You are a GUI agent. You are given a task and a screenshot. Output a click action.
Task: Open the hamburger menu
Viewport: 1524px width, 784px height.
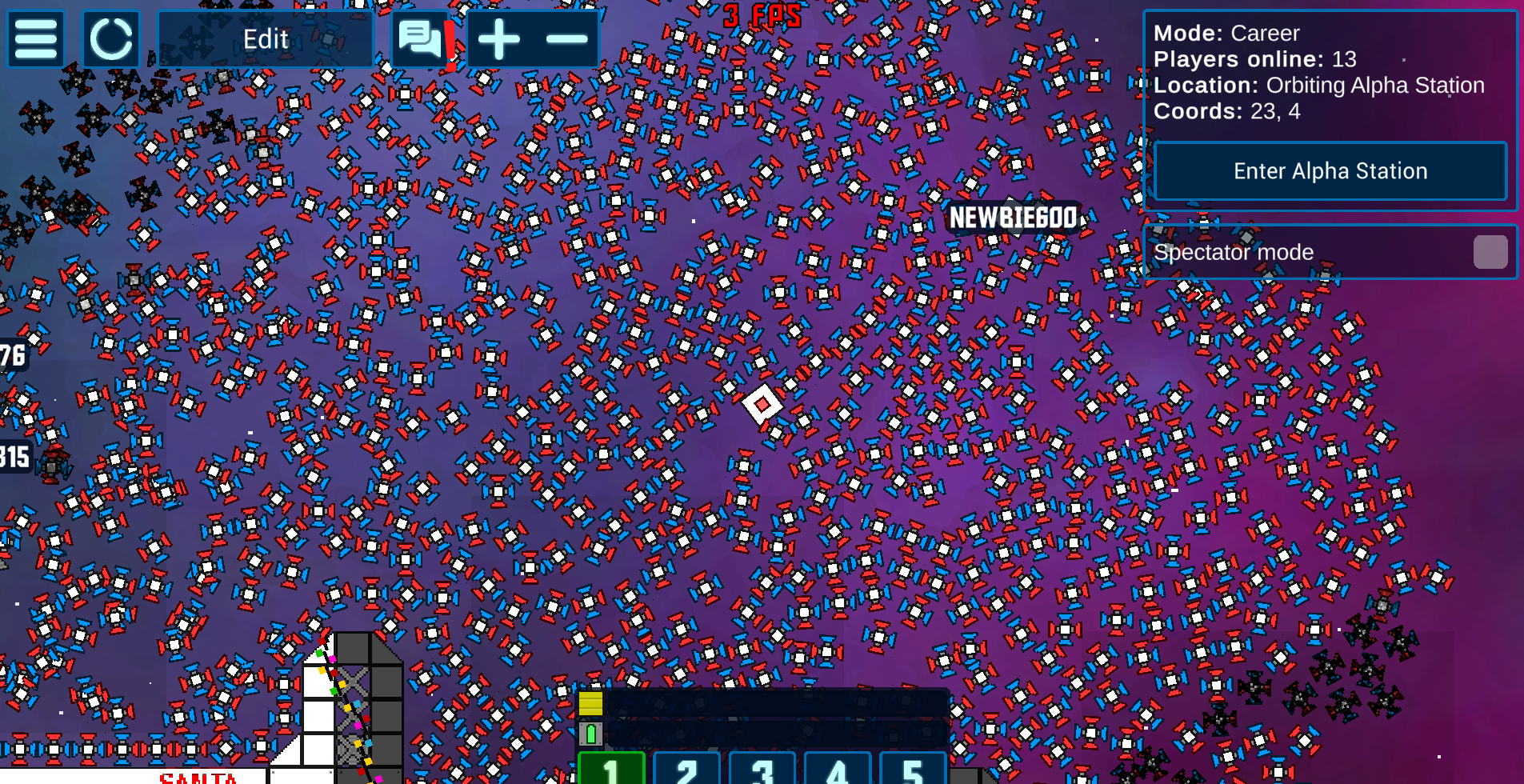tap(36, 38)
